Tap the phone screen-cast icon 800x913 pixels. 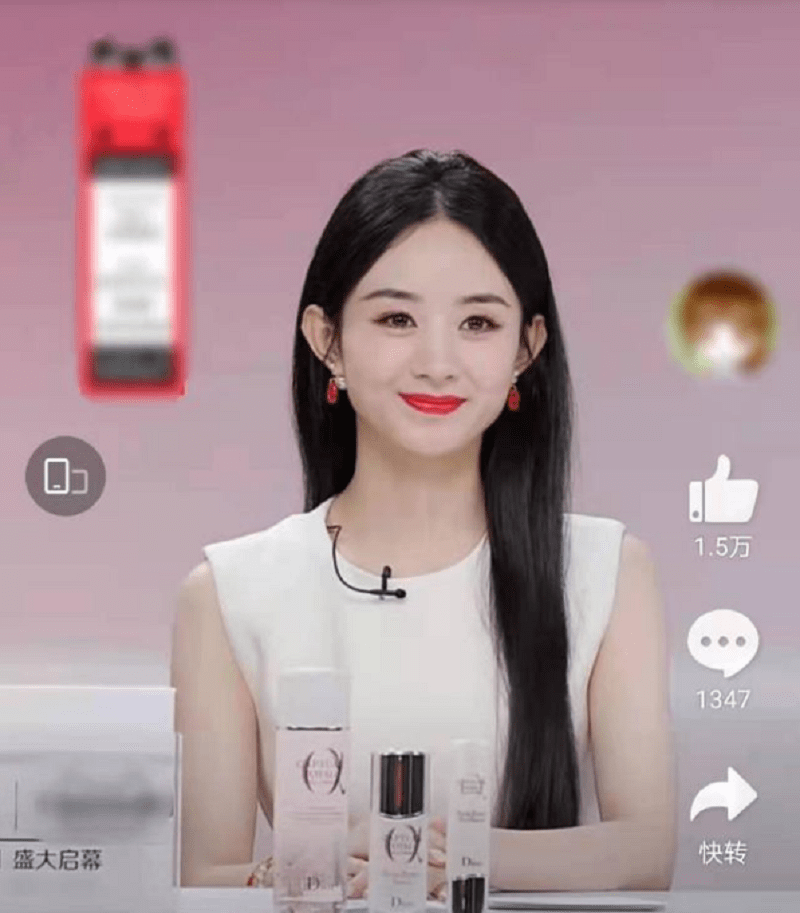coord(65,476)
